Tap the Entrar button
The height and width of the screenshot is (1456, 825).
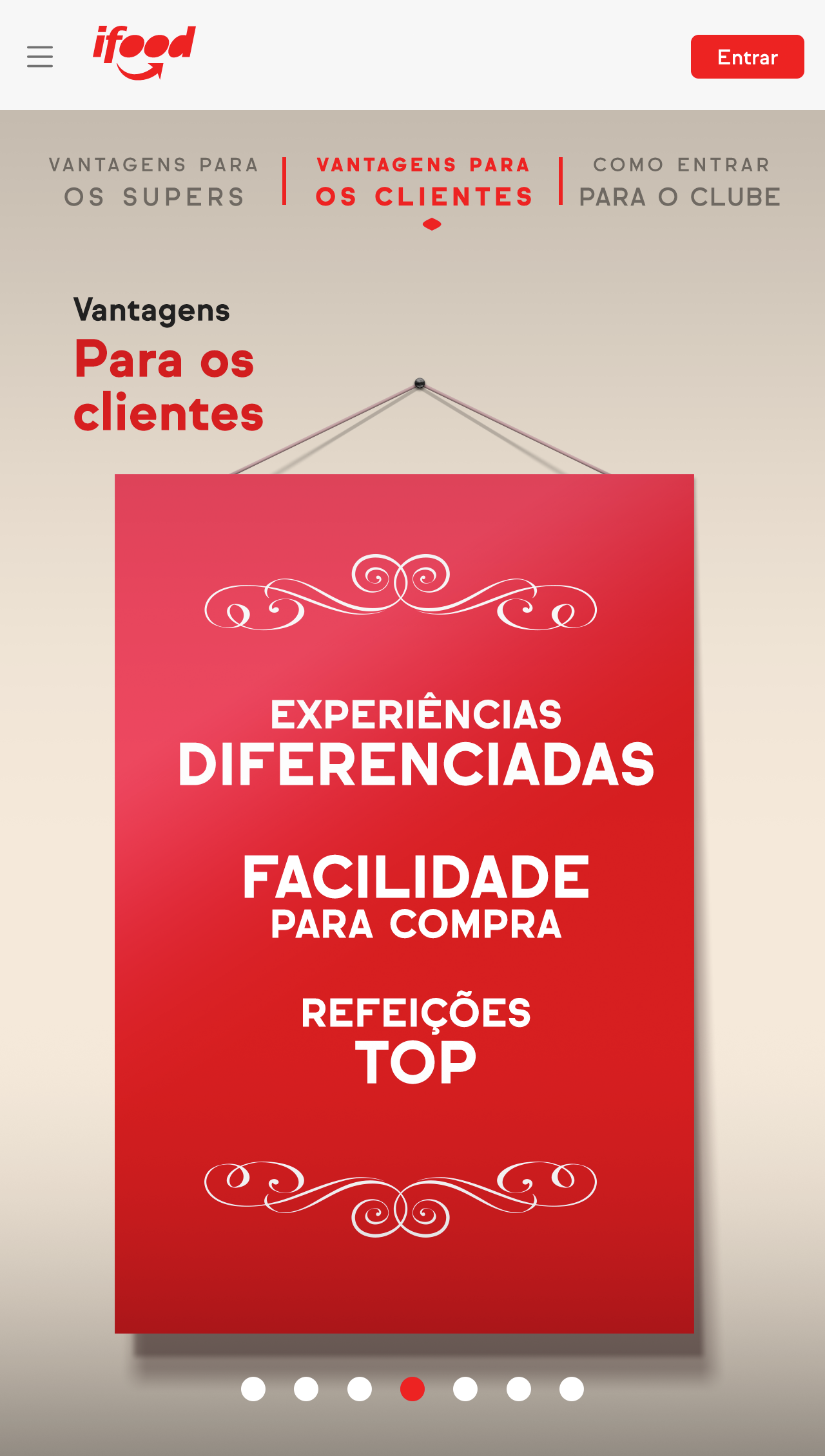[747, 57]
